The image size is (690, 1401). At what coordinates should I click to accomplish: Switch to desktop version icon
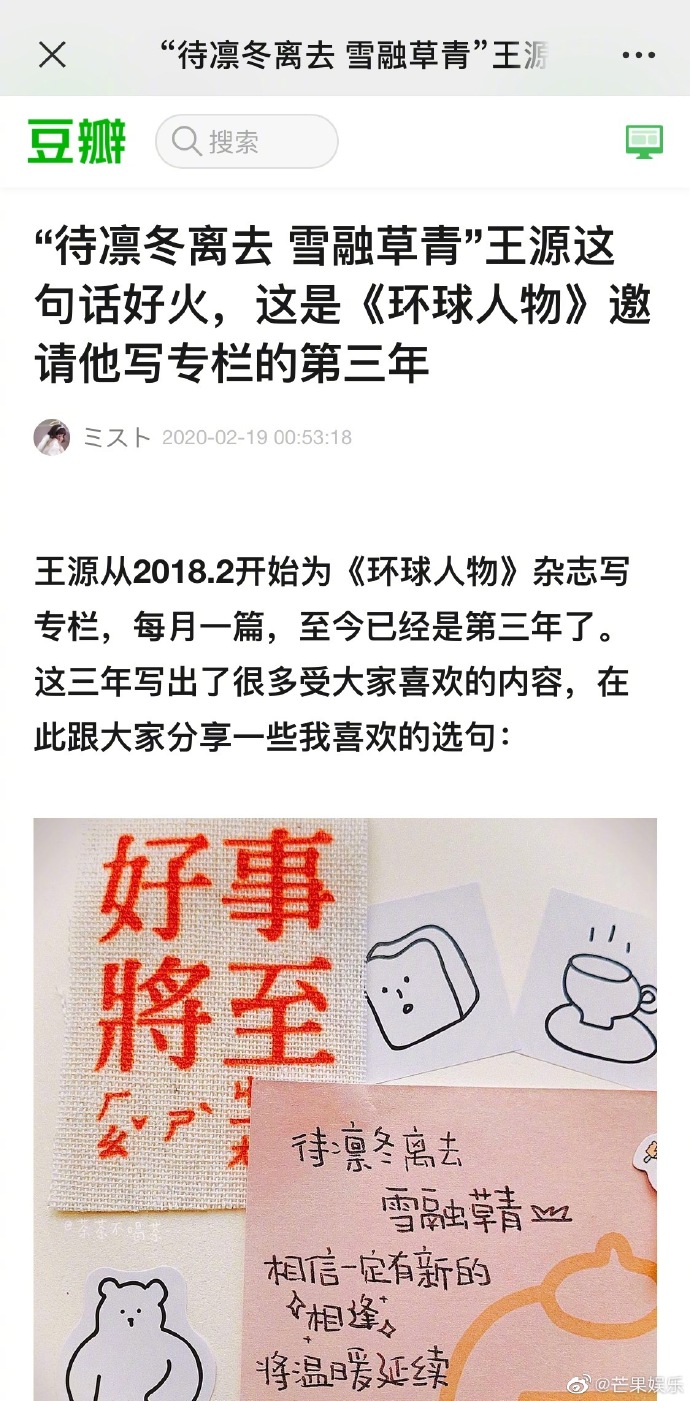644,141
